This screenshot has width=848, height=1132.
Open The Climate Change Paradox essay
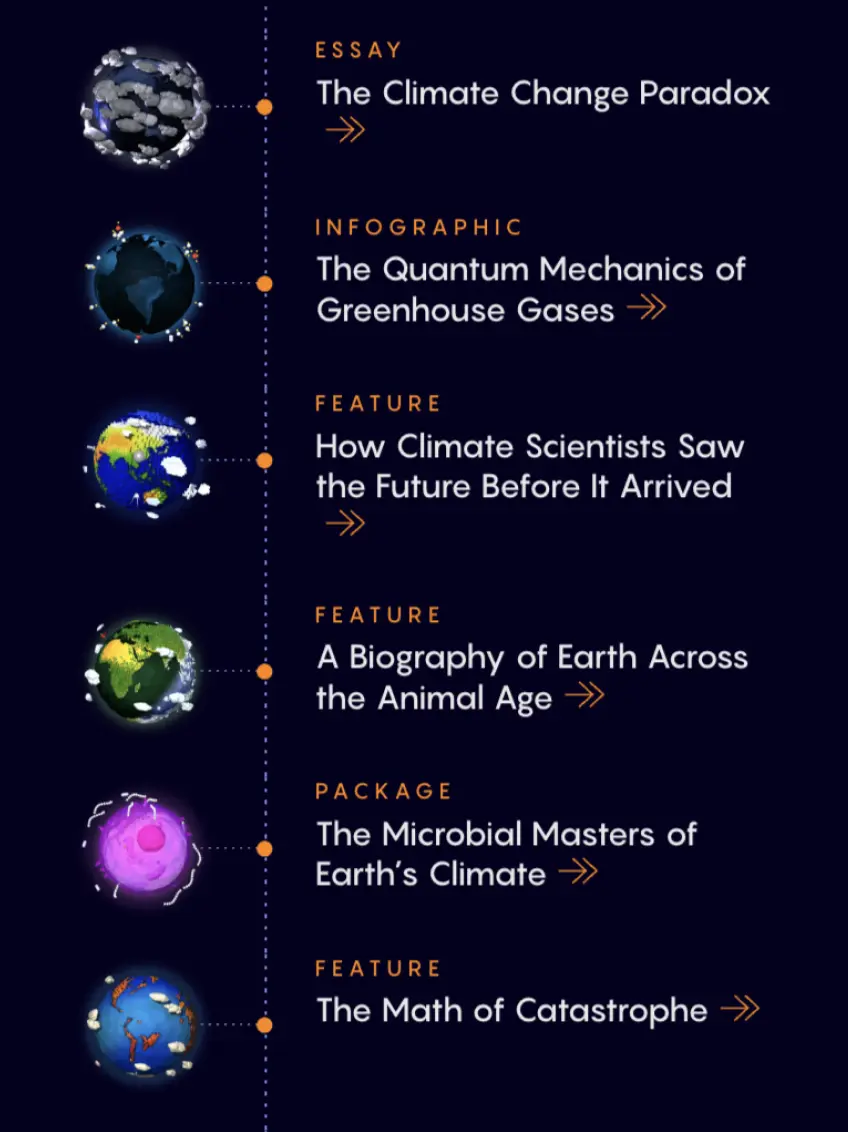click(543, 93)
